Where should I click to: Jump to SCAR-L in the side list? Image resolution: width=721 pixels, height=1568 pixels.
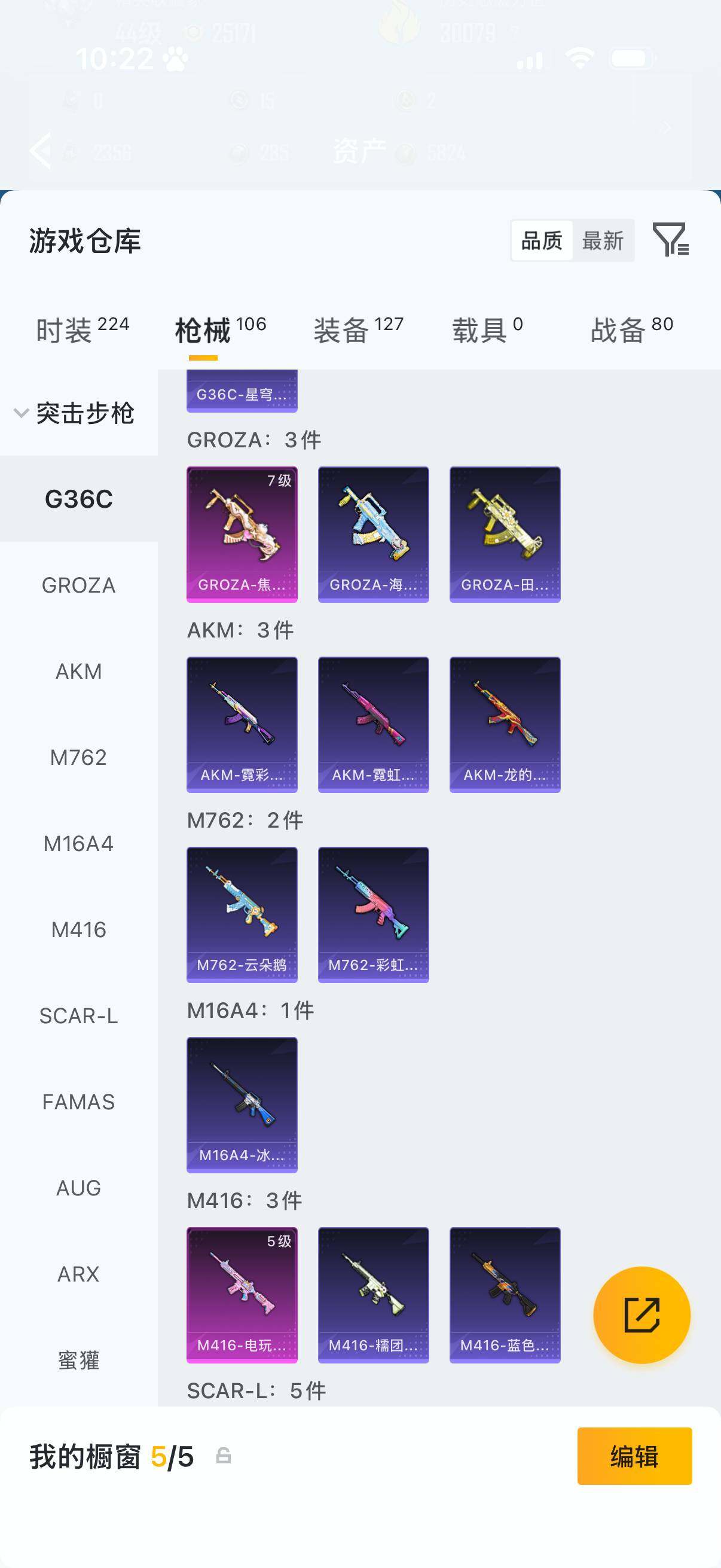pyautogui.click(x=78, y=1016)
